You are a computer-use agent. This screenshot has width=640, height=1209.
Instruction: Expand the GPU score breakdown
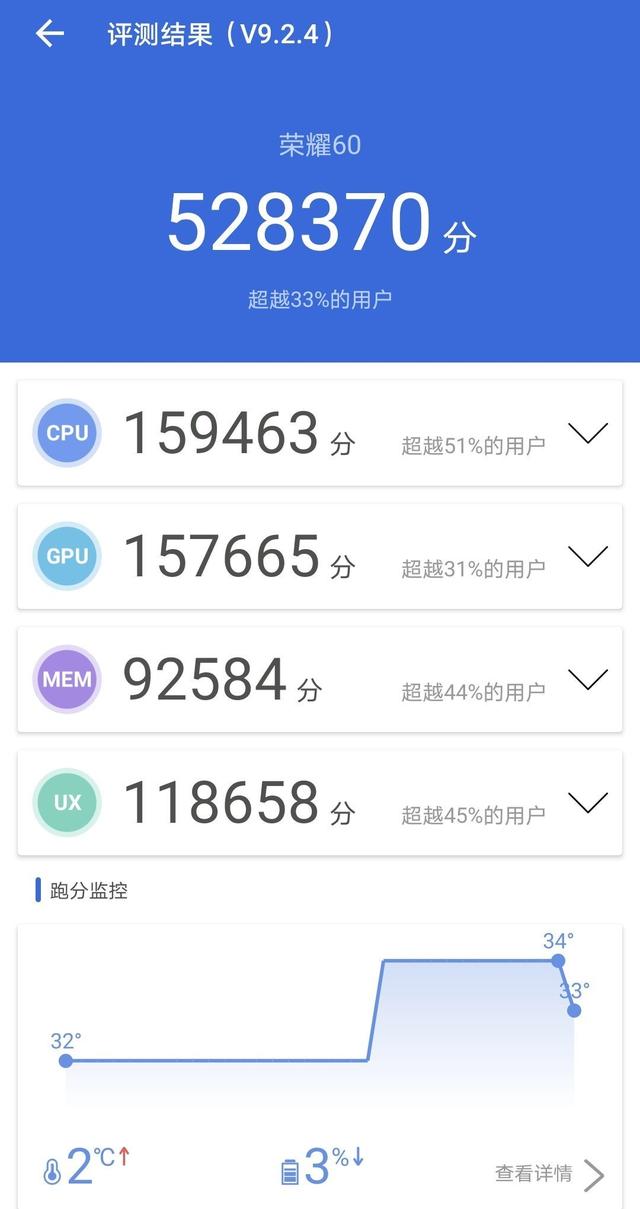click(x=587, y=556)
